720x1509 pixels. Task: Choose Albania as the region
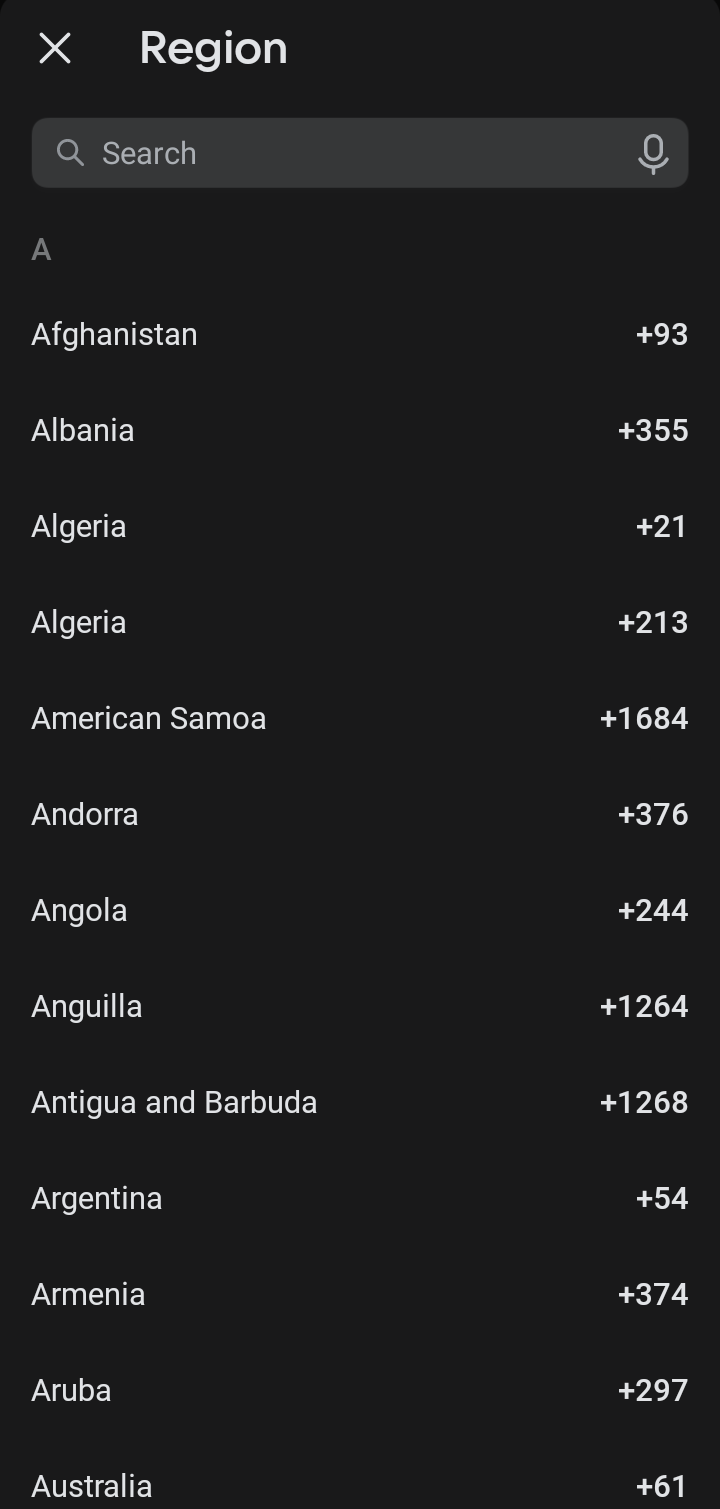tap(360, 430)
